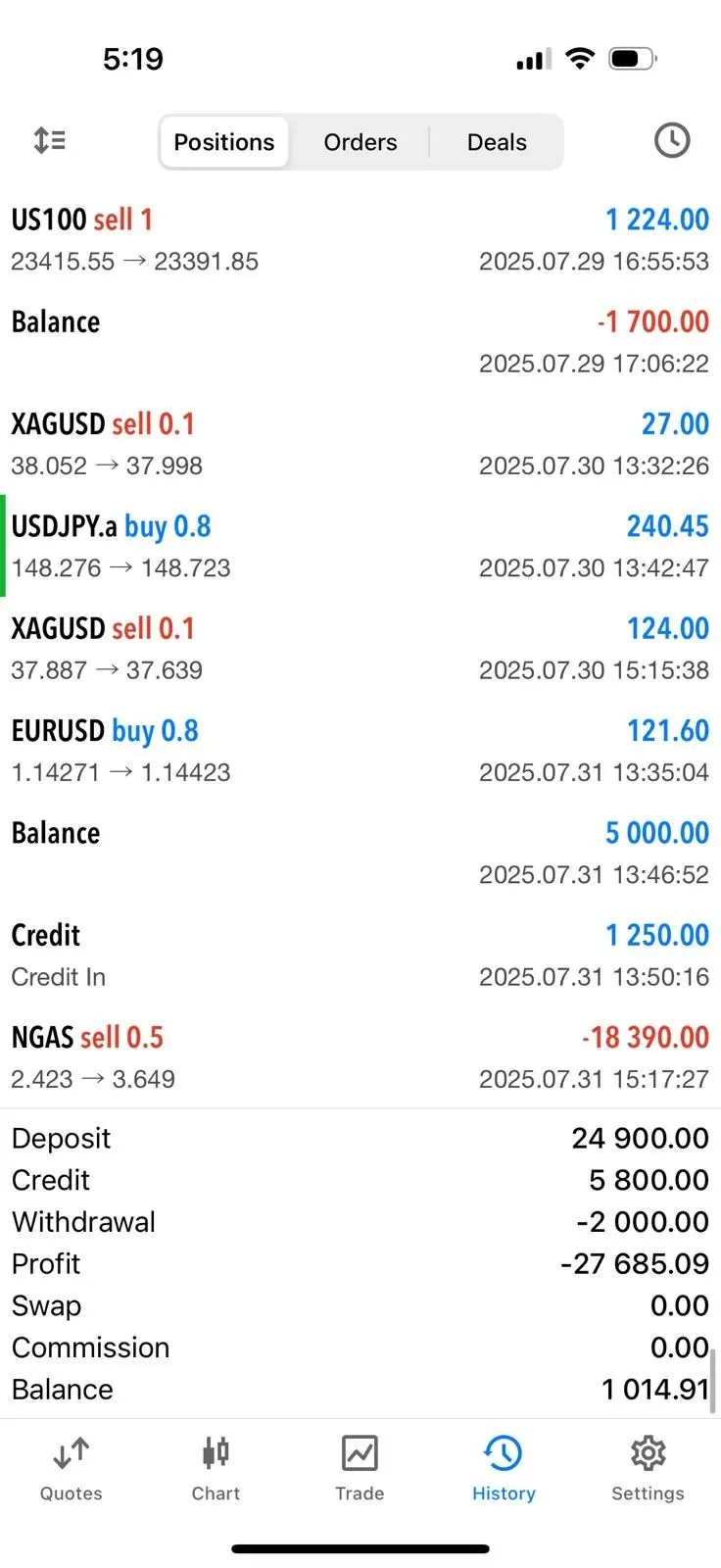The height and width of the screenshot is (1568, 721).
Task: Tap the battery indicator in status bar
Action: (632, 59)
